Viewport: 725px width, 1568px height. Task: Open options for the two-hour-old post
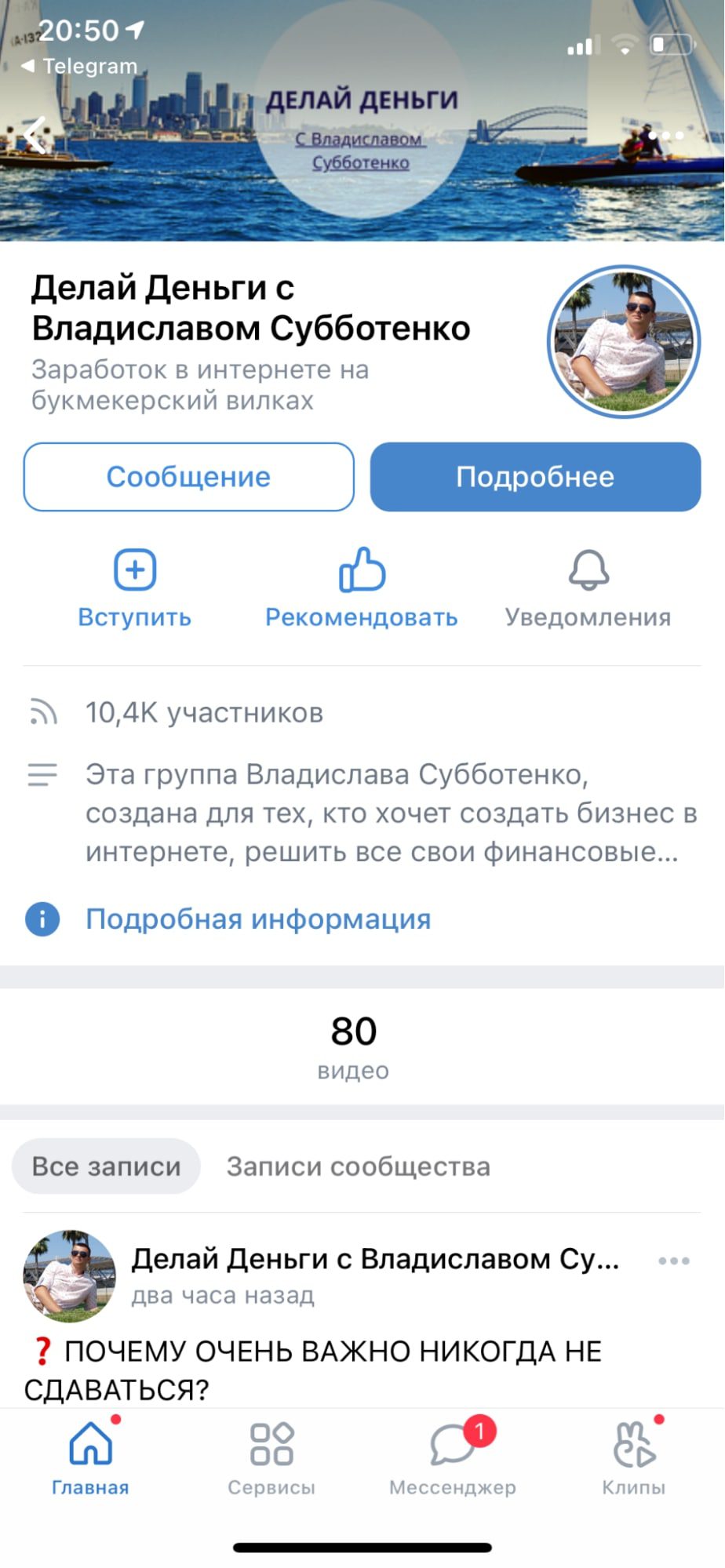click(x=674, y=1261)
